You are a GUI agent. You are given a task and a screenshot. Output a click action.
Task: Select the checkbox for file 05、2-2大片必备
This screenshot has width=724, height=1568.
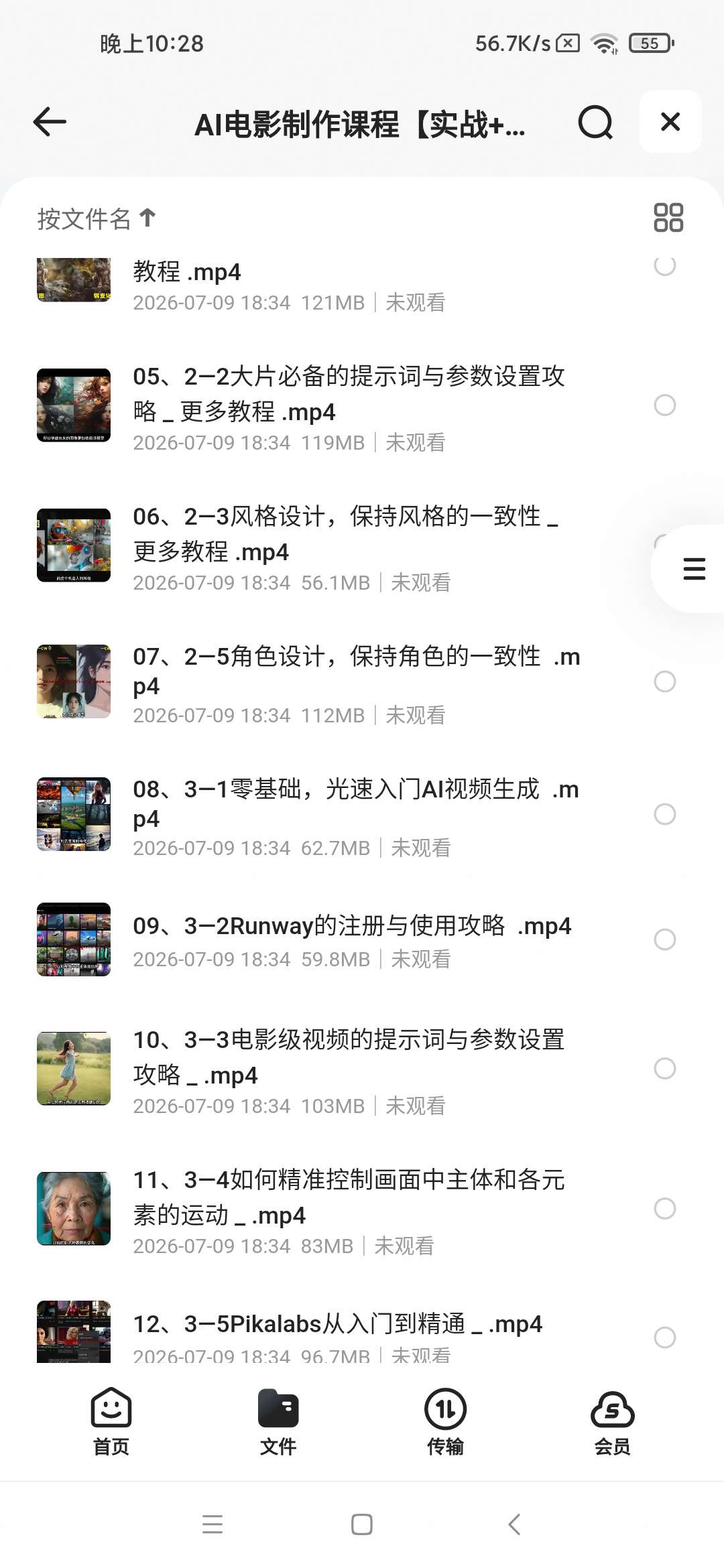pos(664,405)
